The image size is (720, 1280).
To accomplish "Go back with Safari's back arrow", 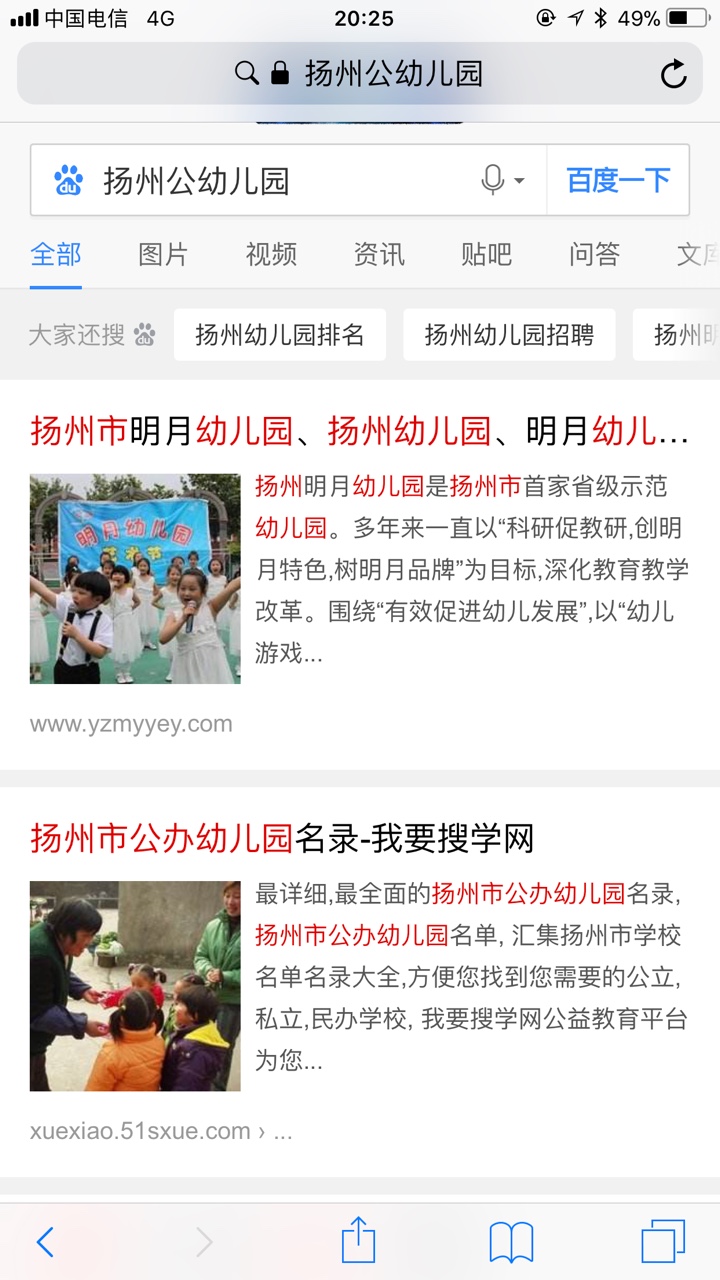I will pos(45,1242).
